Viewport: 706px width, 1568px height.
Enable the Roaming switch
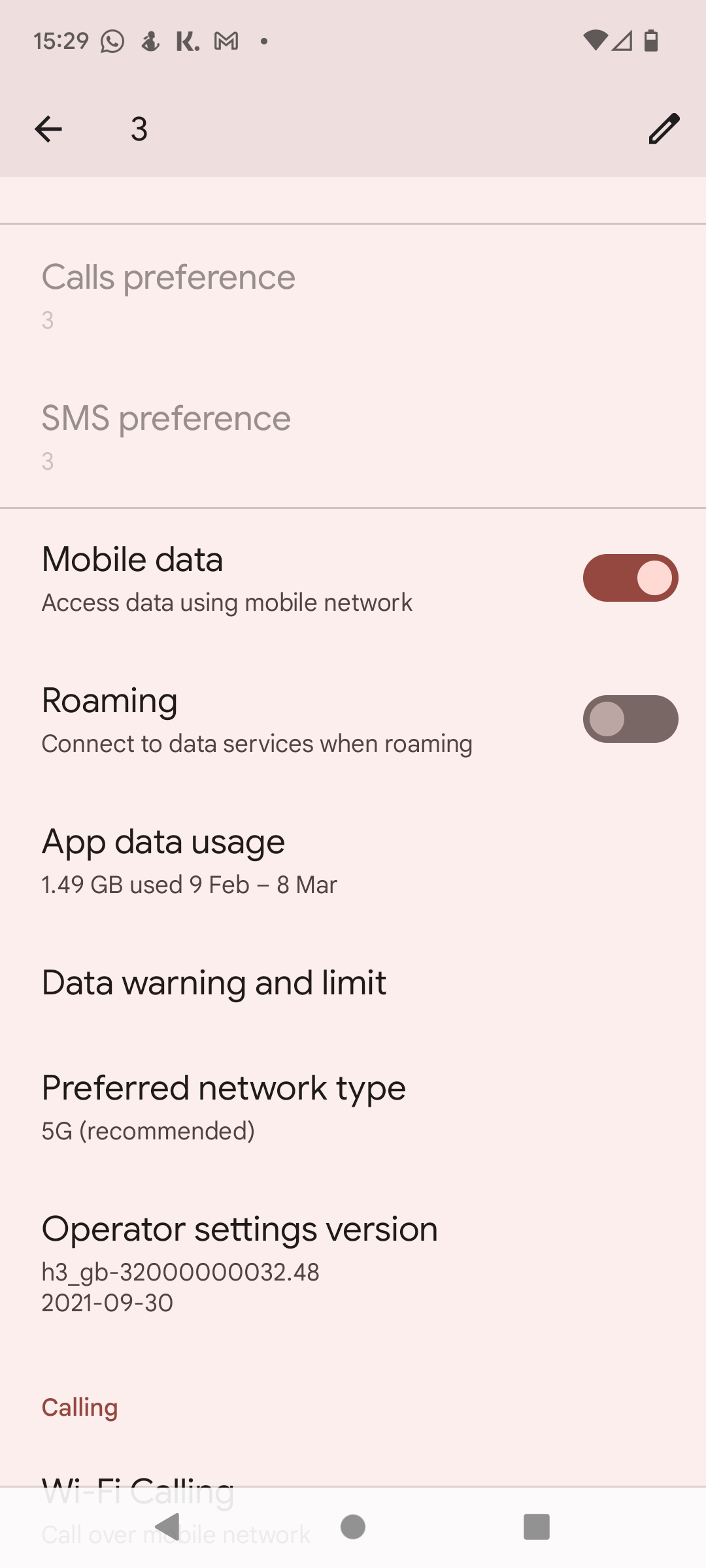[630, 719]
